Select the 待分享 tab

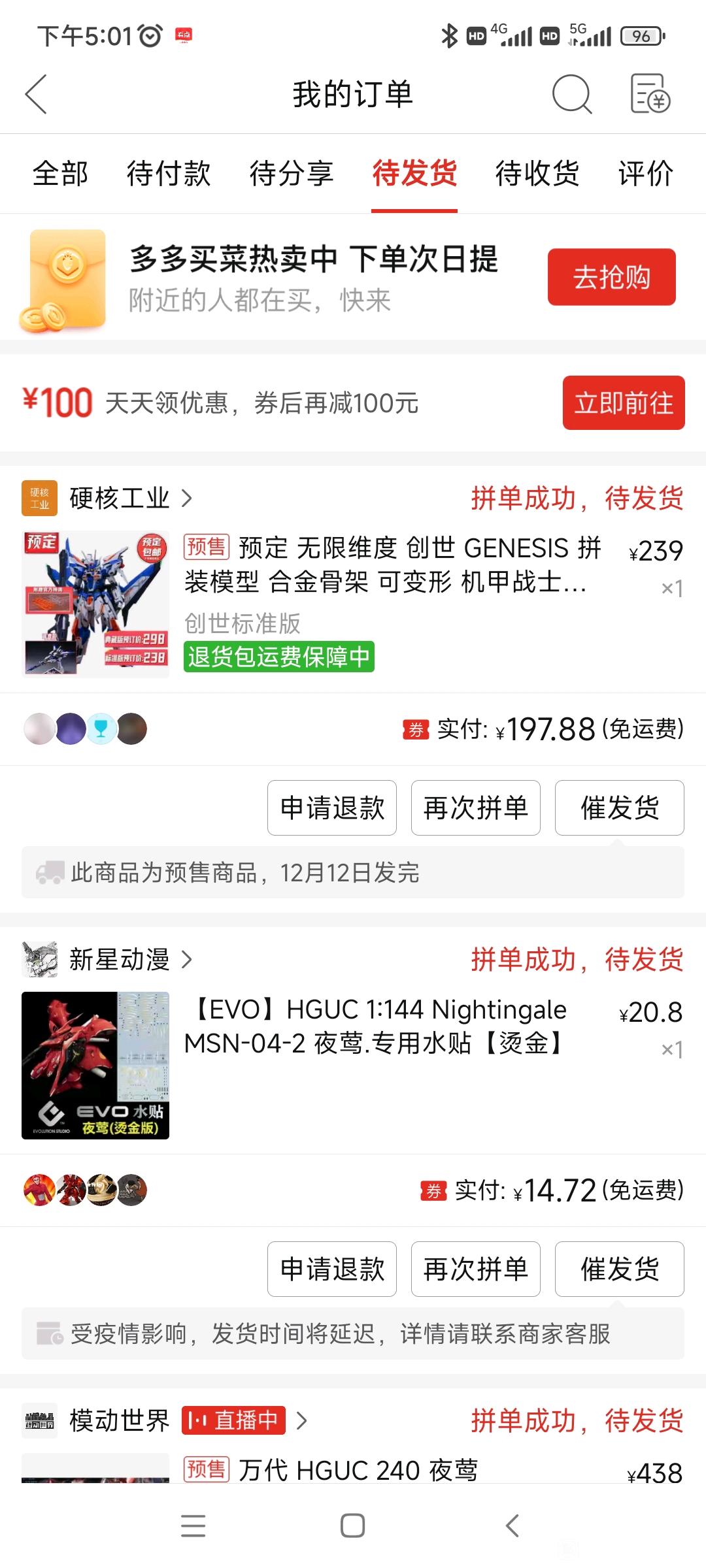pyautogui.click(x=292, y=174)
